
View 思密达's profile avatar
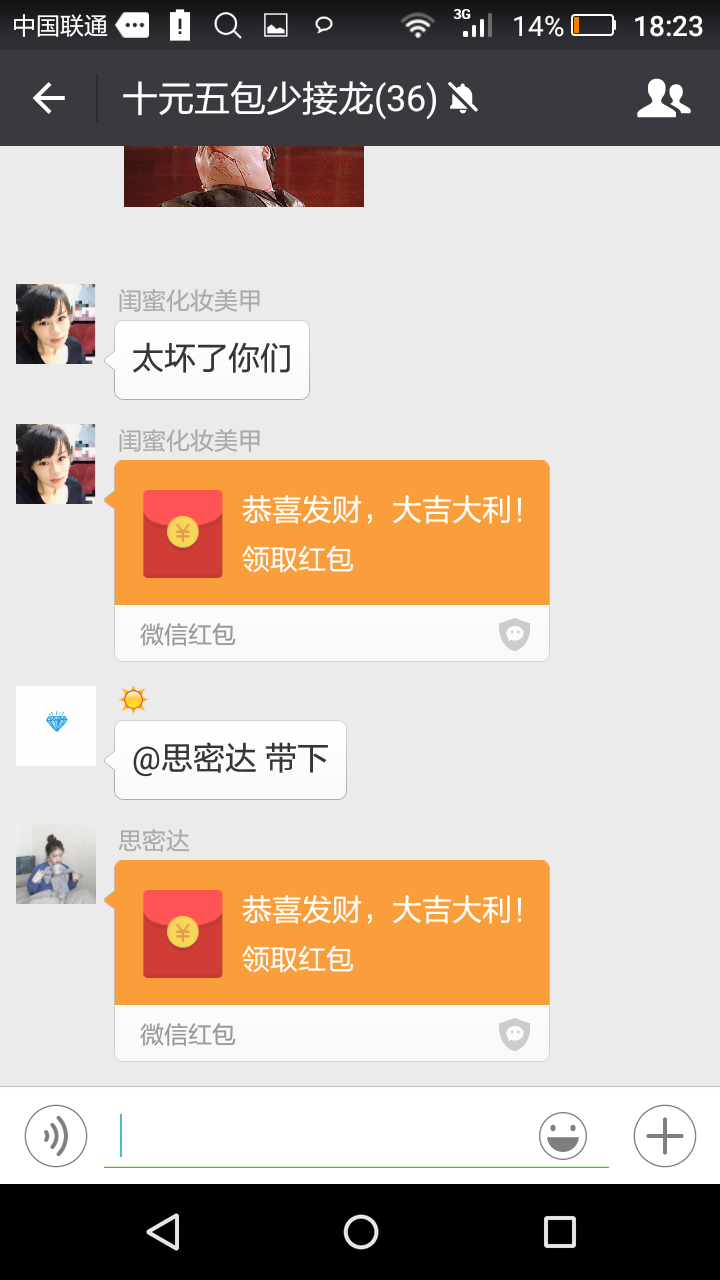[56, 864]
